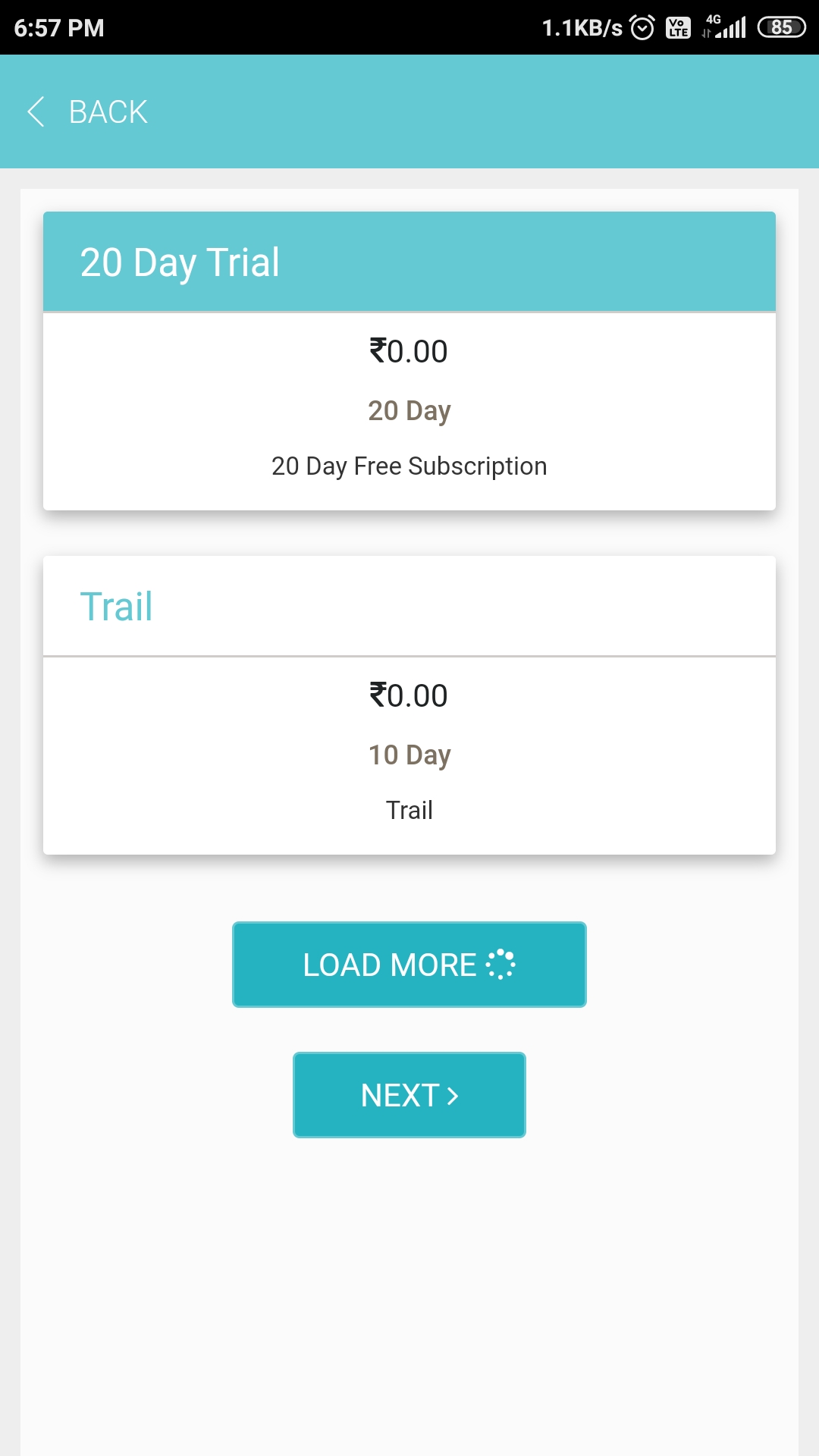Continue with the NEXT button
Image resolution: width=819 pixels, height=1456 pixels.
[409, 1095]
